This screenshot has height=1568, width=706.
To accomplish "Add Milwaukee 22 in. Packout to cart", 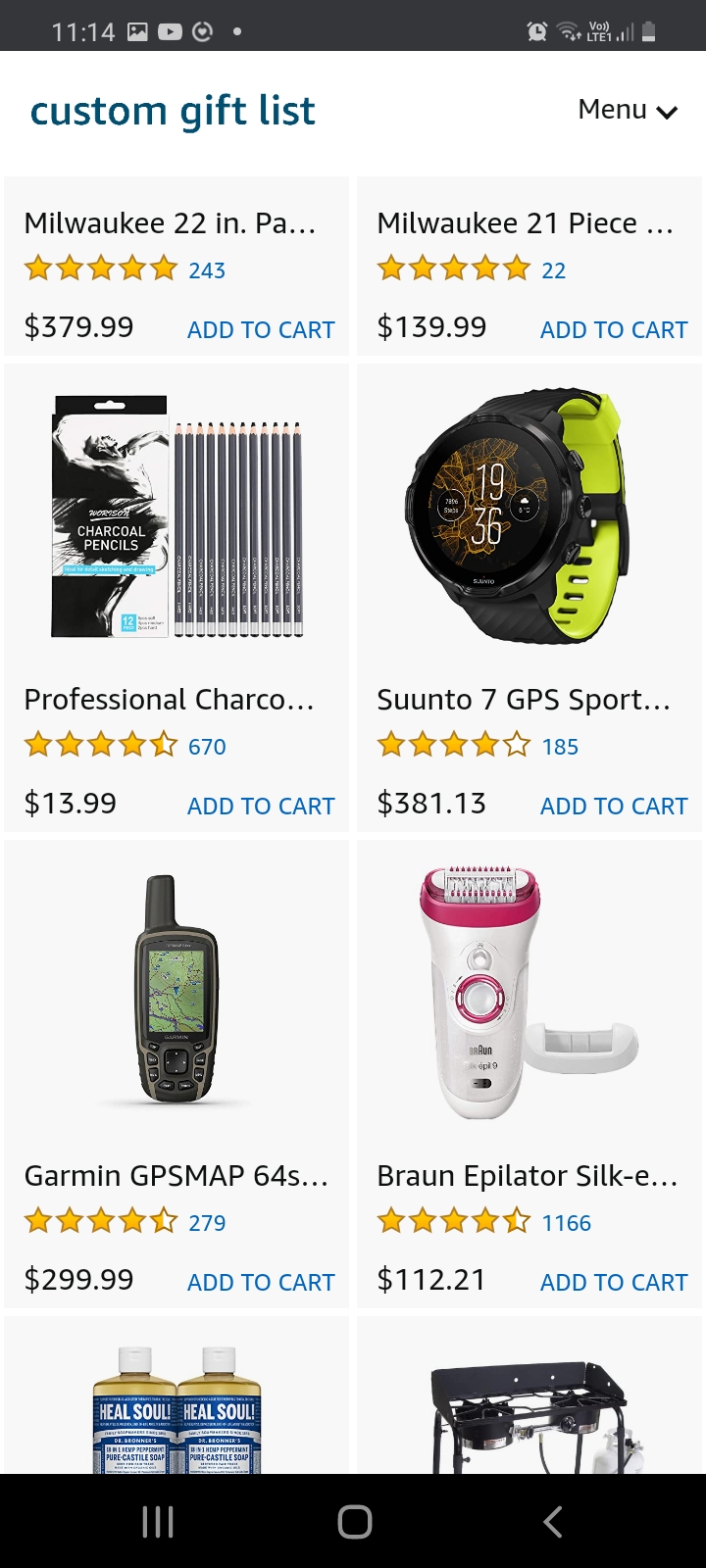I will click(x=261, y=330).
